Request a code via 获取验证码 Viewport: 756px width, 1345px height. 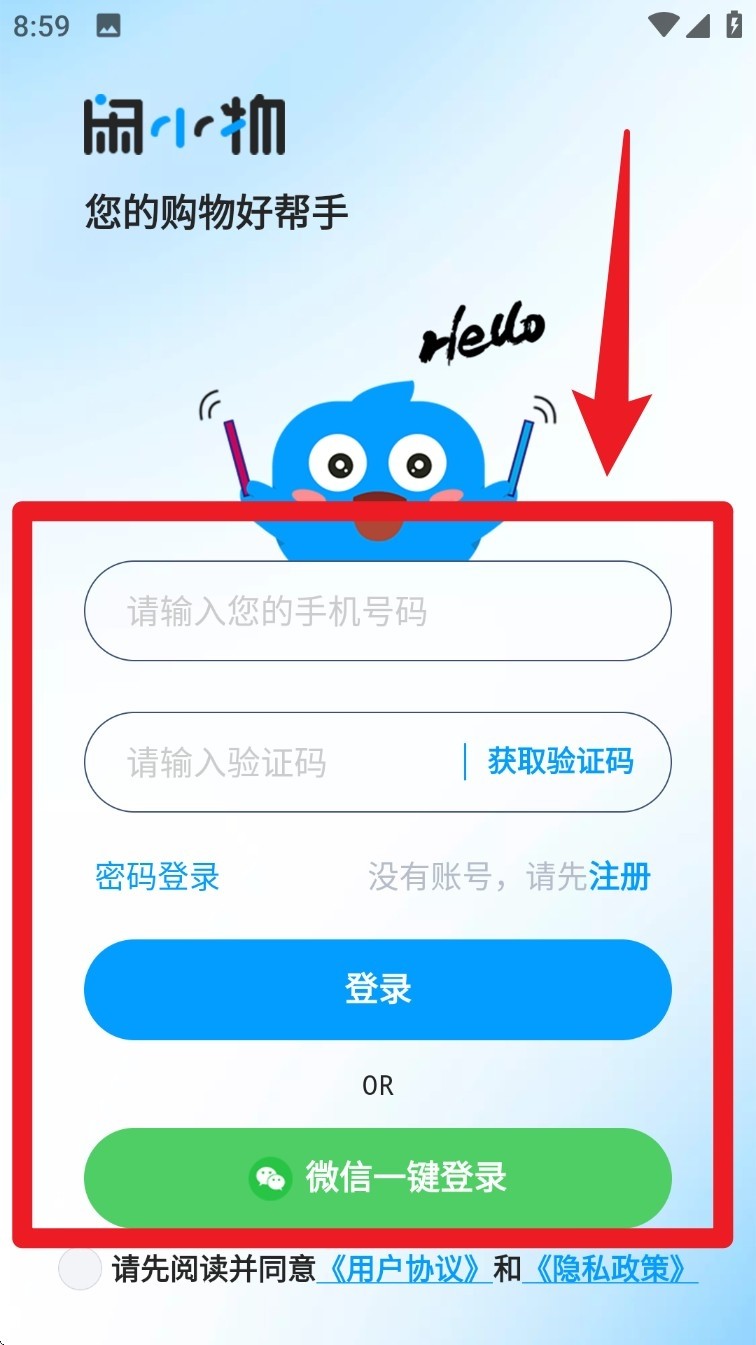(x=560, y=762)
